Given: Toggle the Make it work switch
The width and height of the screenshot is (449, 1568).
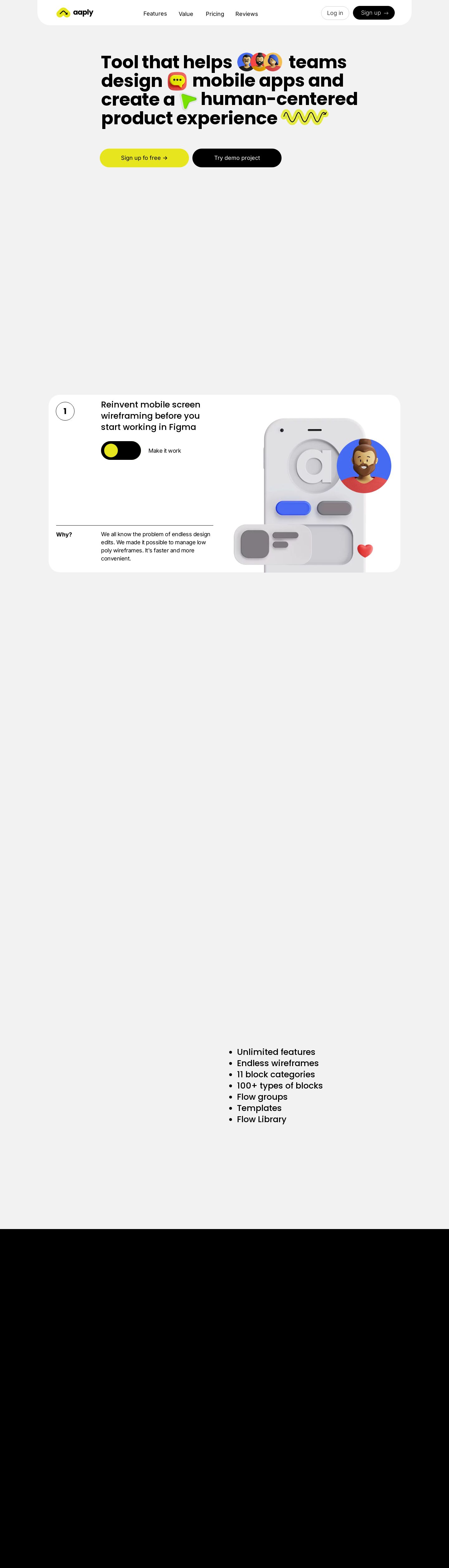Looking at the screenshot, I should pos(121,450).
